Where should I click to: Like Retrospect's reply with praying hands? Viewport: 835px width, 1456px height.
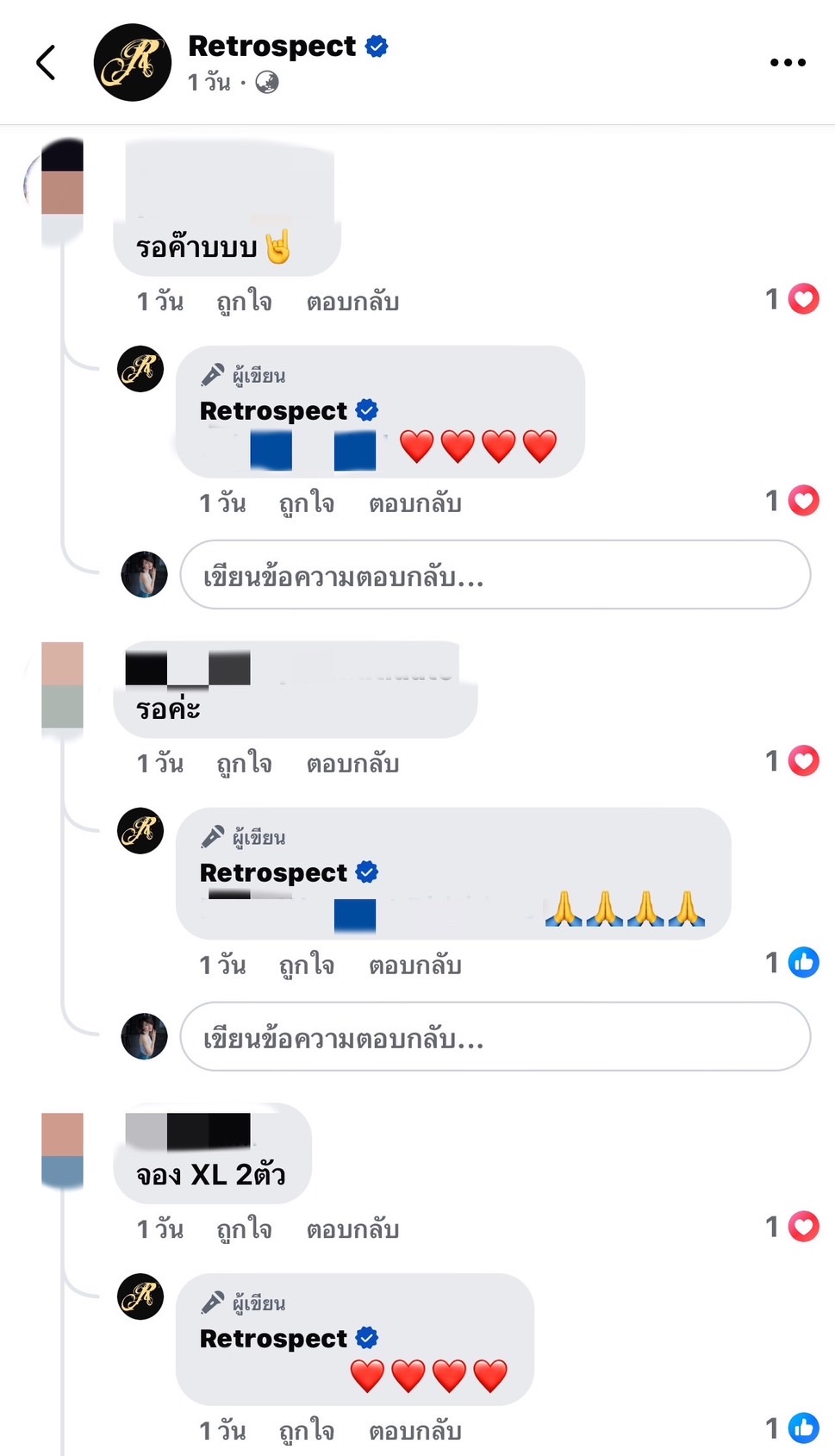tap(306, 965)
